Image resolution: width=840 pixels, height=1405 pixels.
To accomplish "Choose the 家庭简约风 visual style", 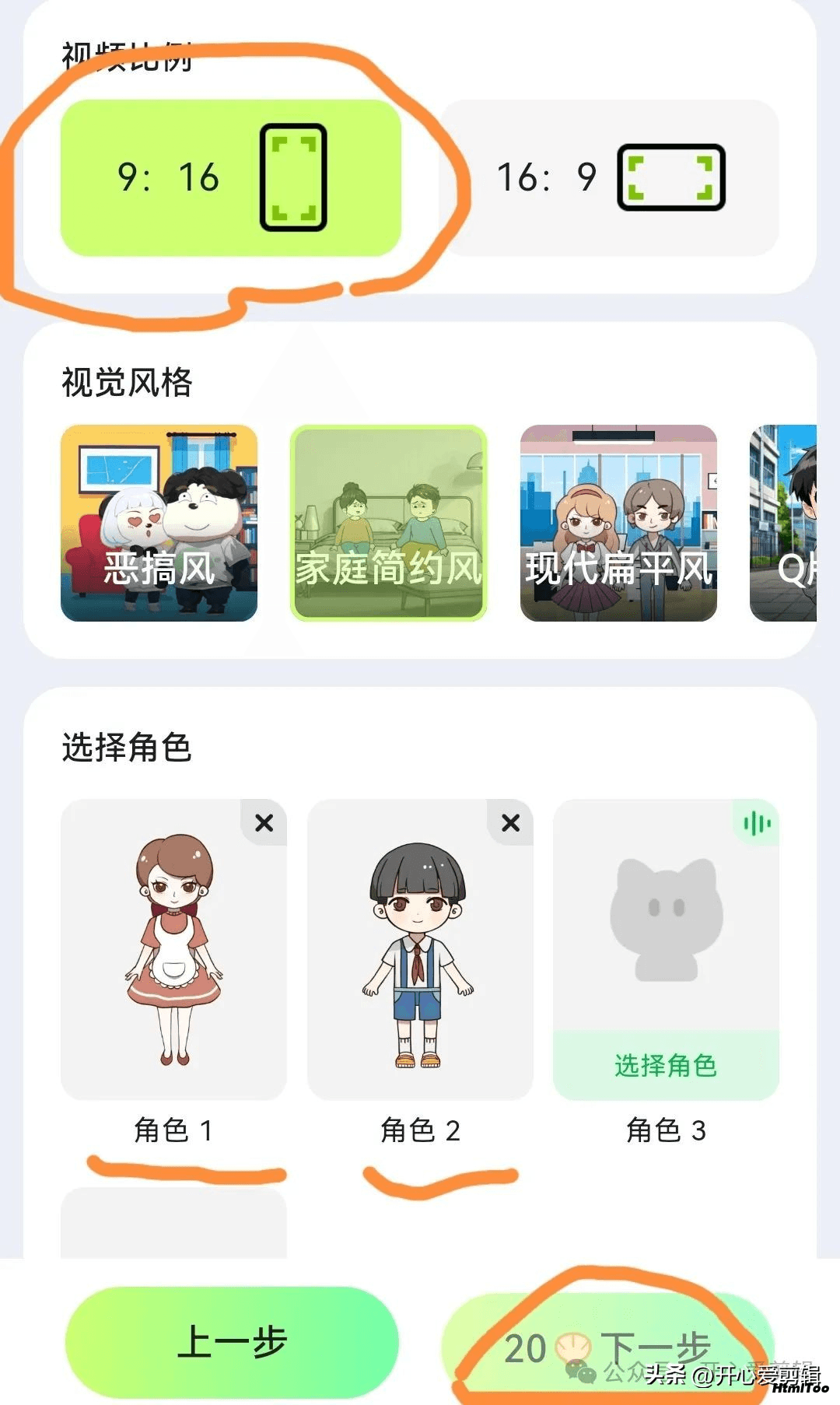I will point(389,523).
